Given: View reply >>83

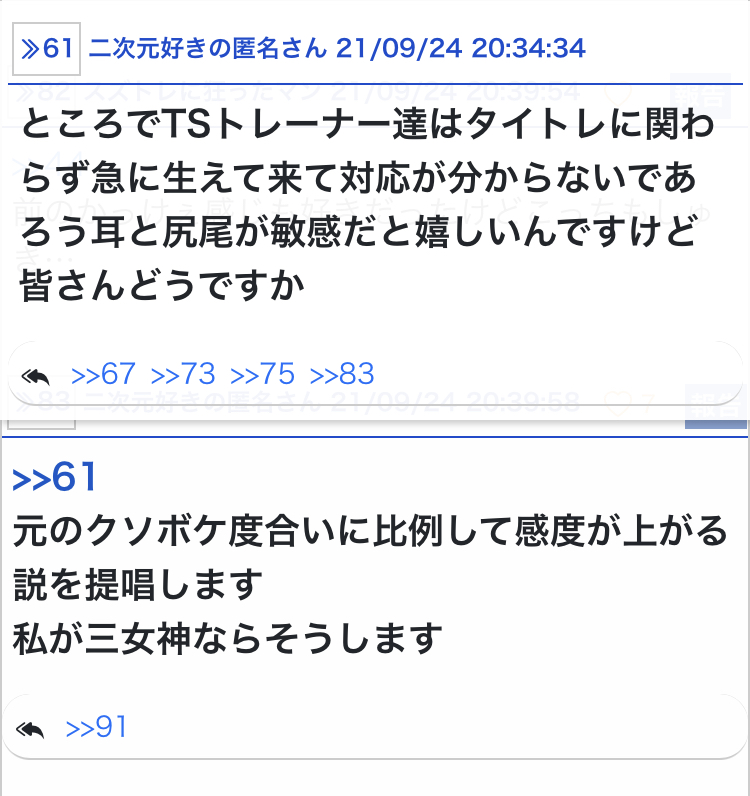Looking at the screenshot, I should tap(342, 375).
